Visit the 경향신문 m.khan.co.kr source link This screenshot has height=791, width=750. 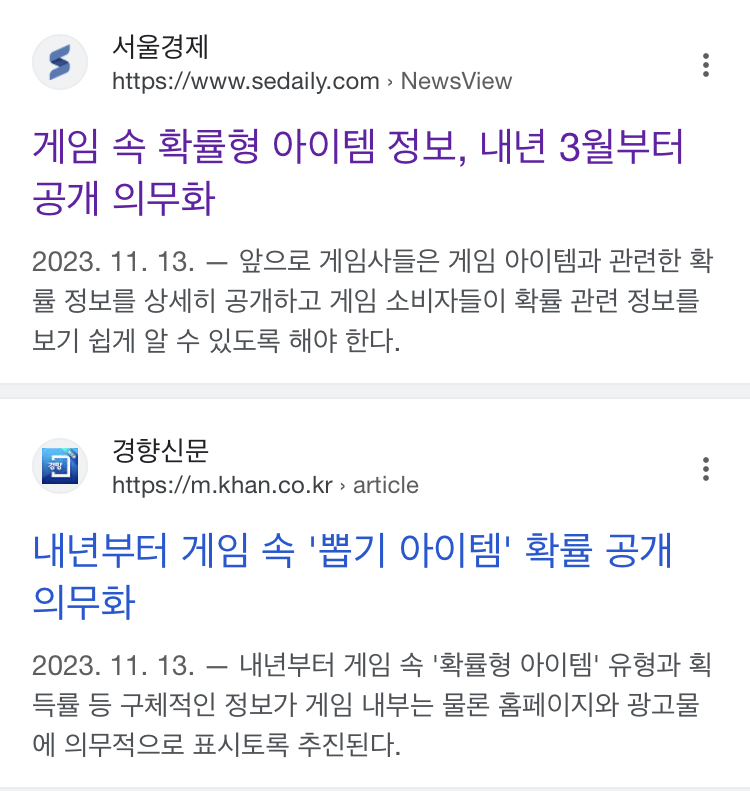coord(222,486)
